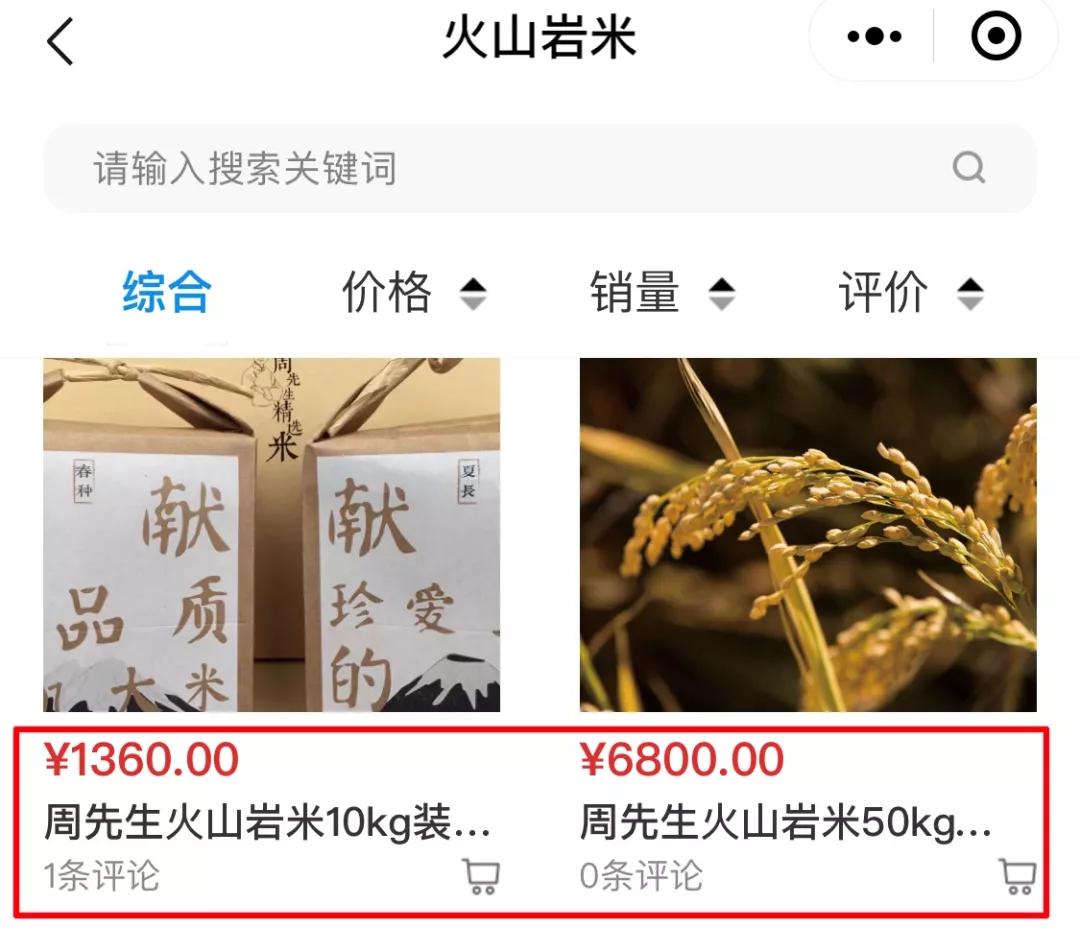The height and width of the screenshot is (952, 1080).
Task: Close the mini program via circle icon
Action: 996,38
